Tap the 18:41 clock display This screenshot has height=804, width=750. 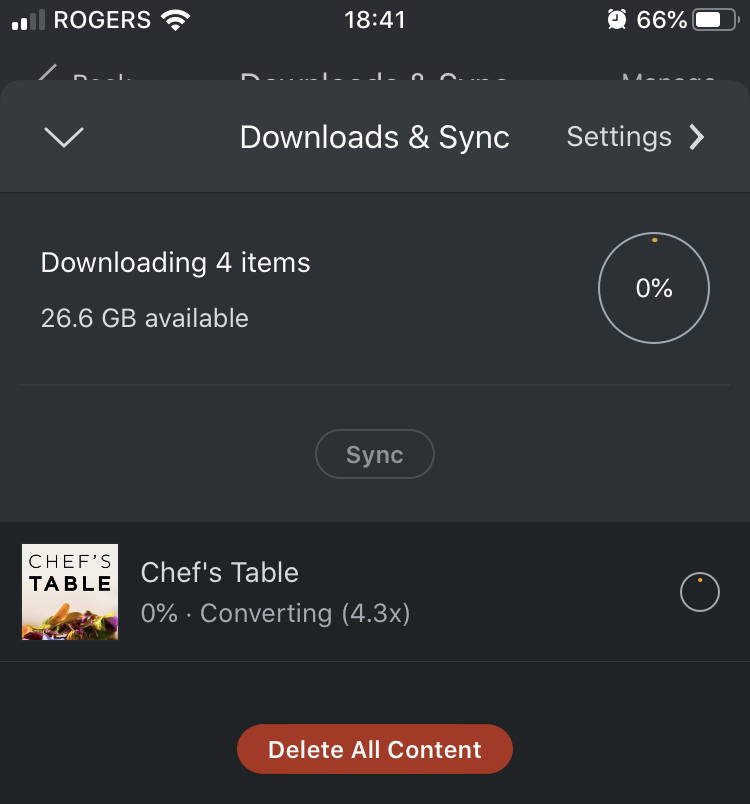[375, 17]
